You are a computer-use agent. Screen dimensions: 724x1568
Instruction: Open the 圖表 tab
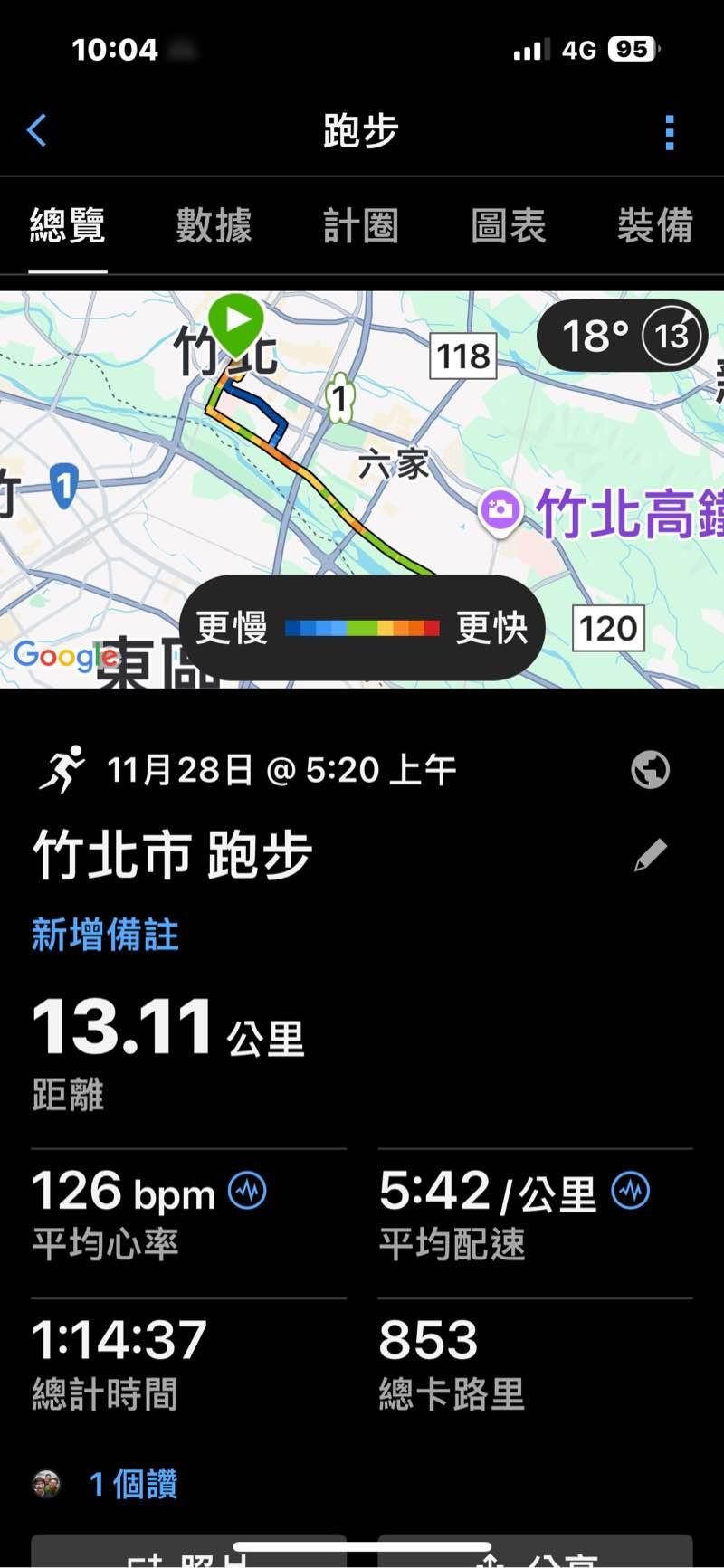(x=508, y=225)
